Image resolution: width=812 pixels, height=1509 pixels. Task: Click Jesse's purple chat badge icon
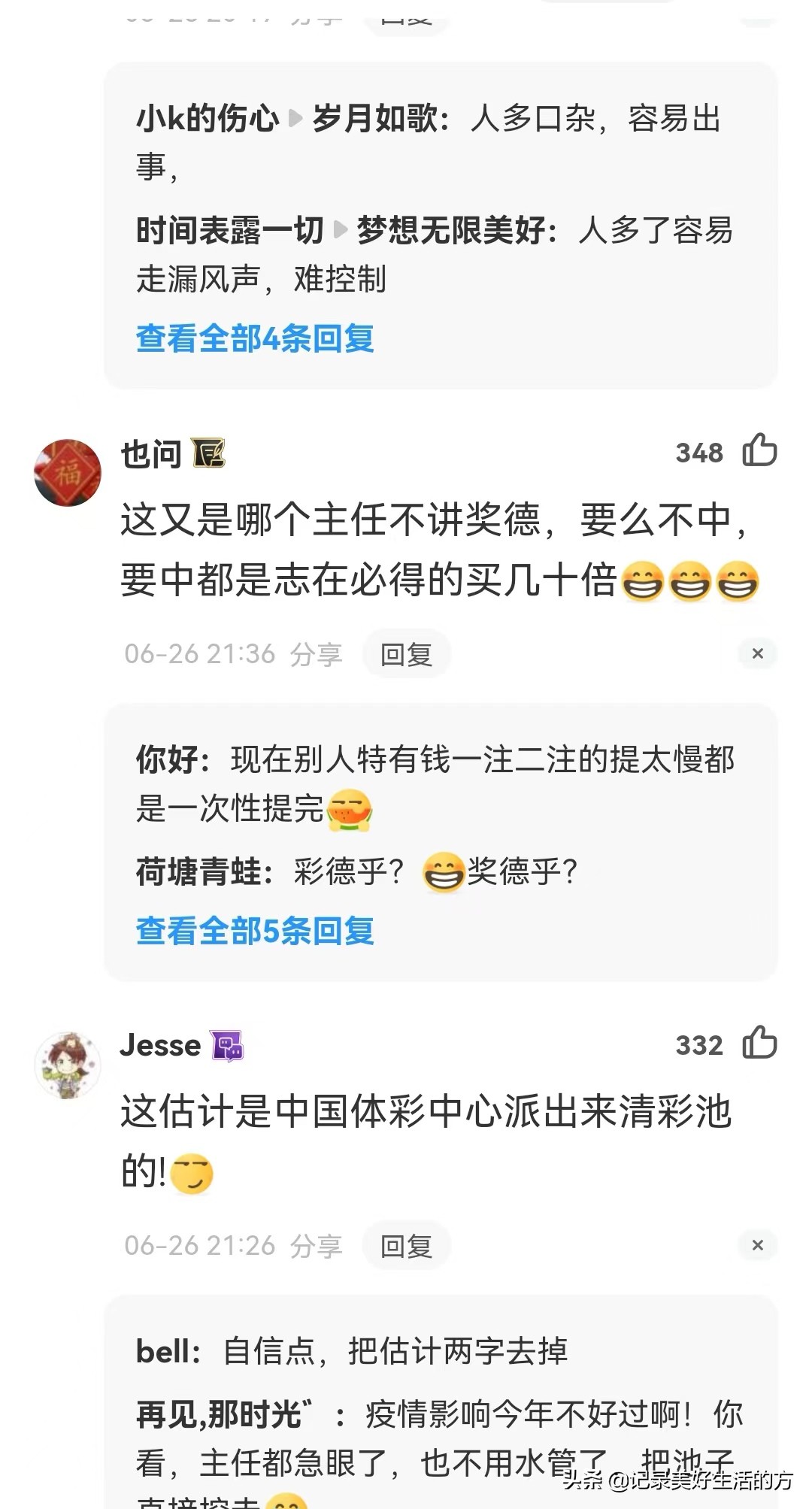[x=226, y=1044]
